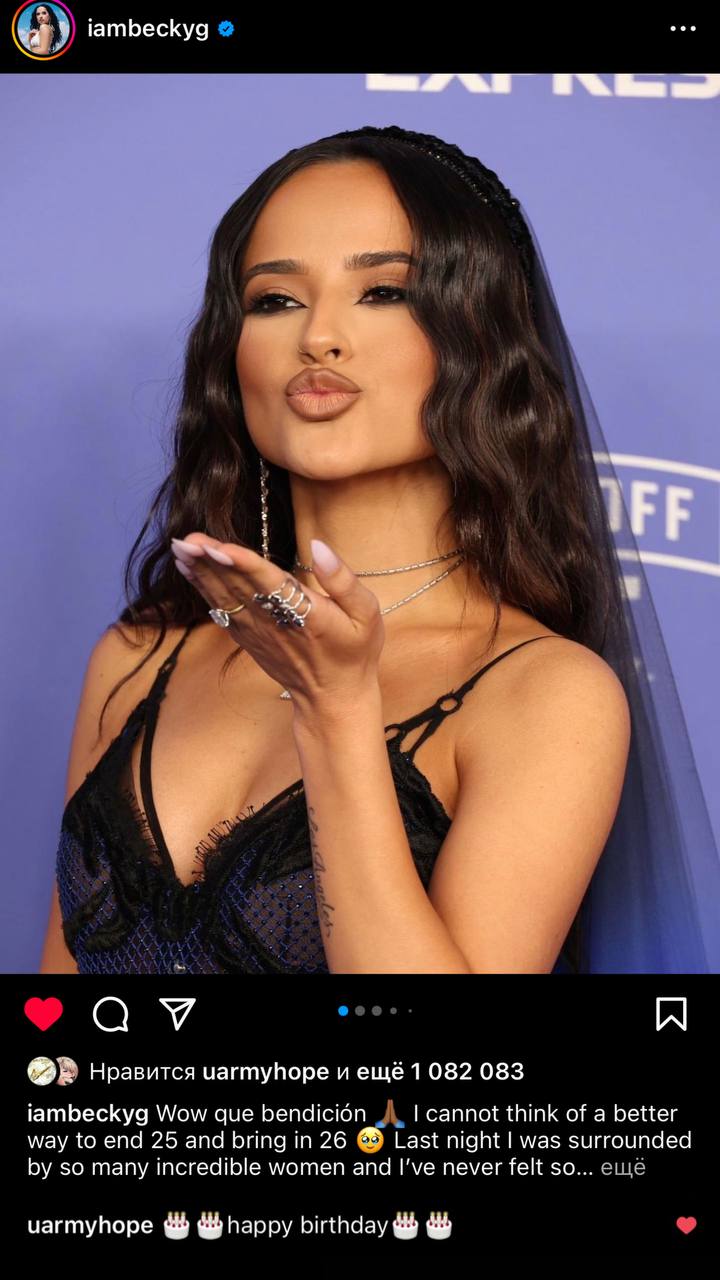Open uarmyhope's profile from the comment
This screenshot has width=720, height=1280.
tap(90, 1225)
